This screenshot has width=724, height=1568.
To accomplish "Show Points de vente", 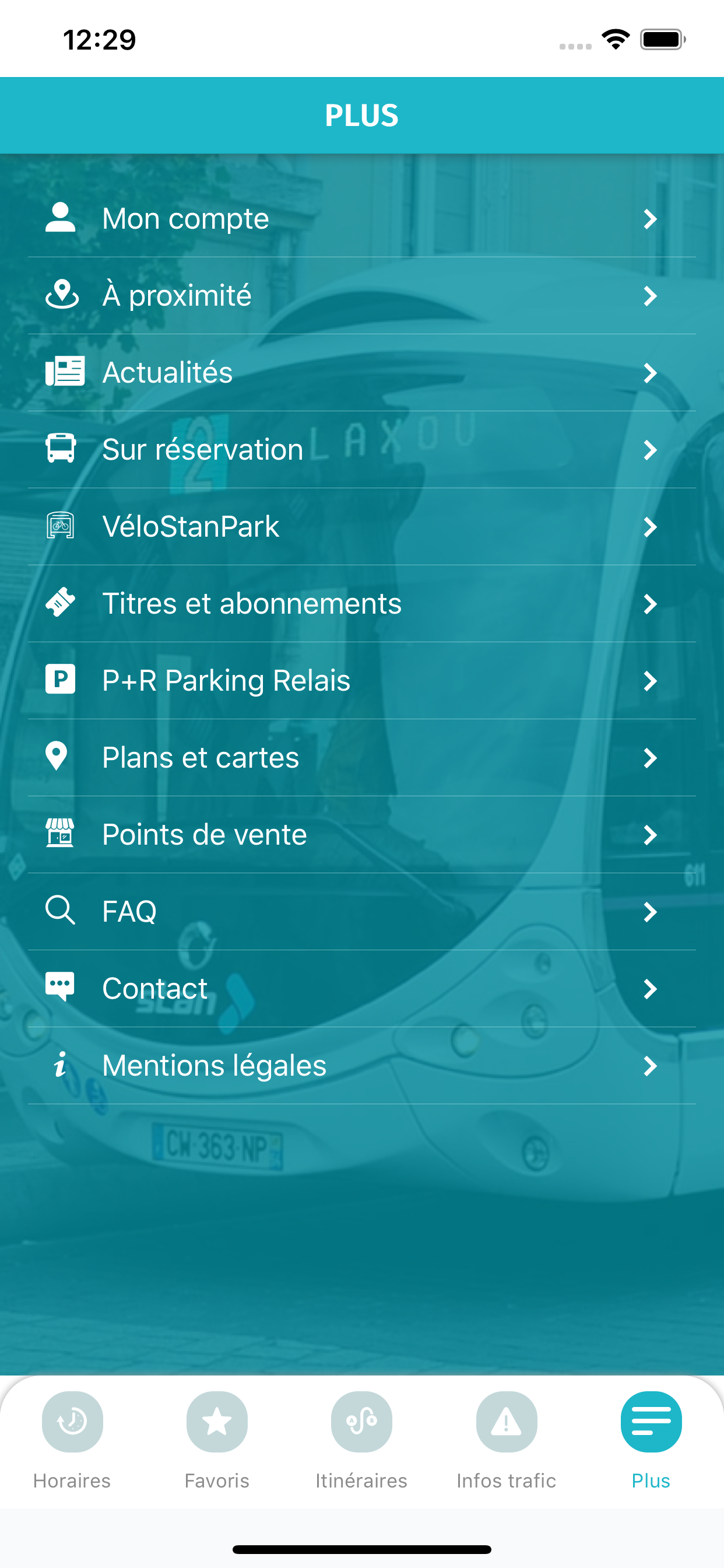I will pos(361,835).
